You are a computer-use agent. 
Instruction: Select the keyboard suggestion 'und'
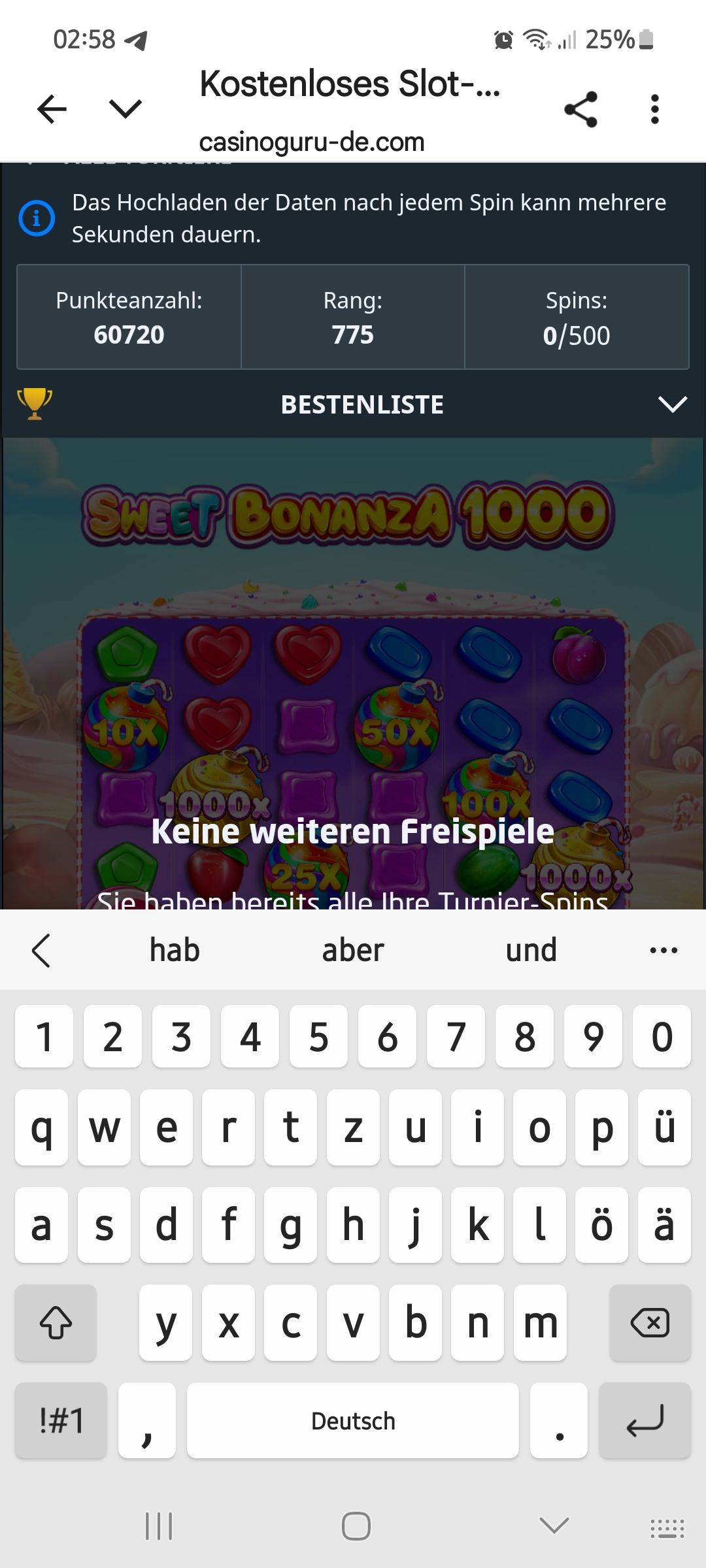coord(531,950)
